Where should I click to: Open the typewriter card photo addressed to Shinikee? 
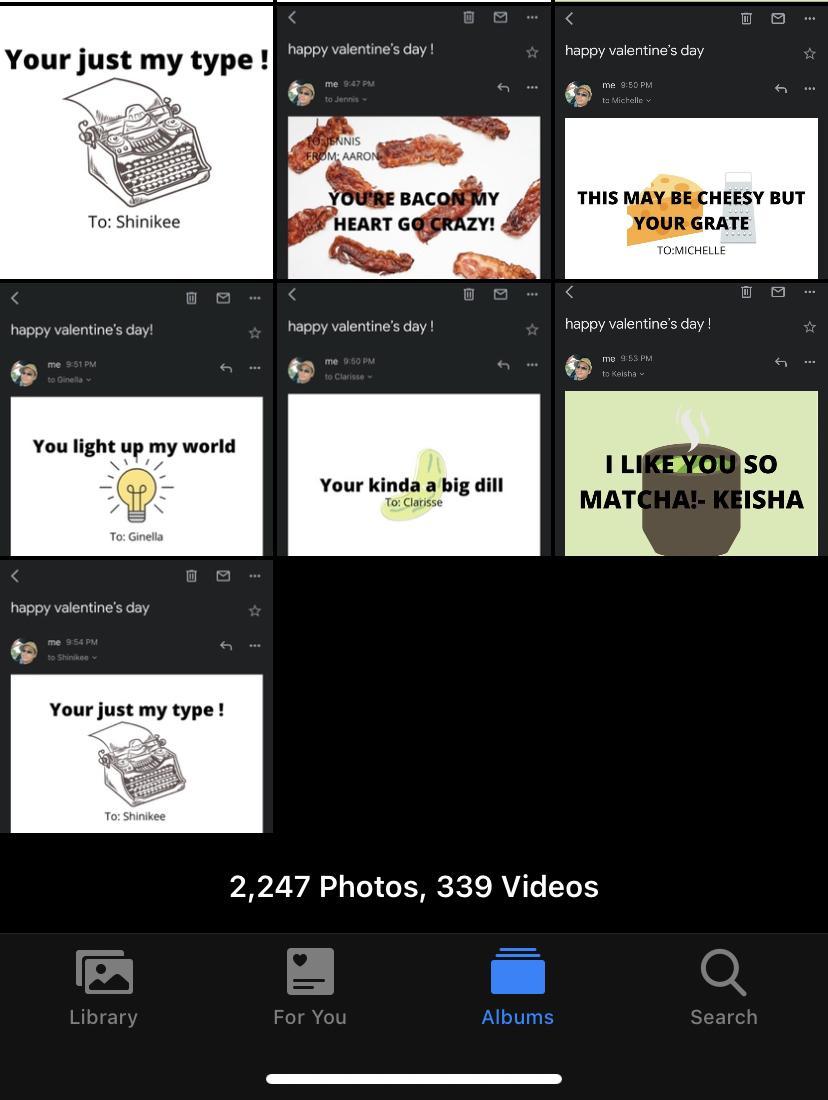pos(136,142)
